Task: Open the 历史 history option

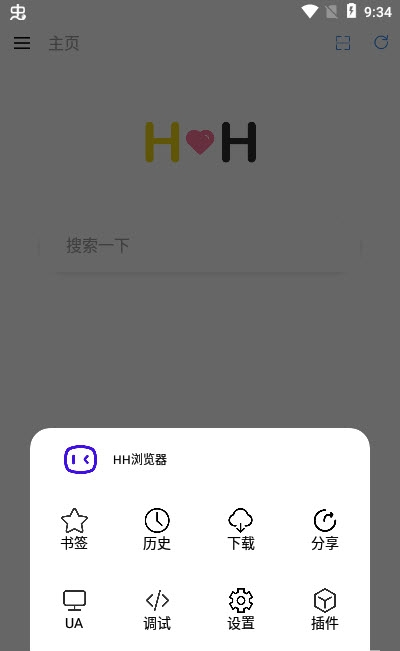Action: point(157,529)
